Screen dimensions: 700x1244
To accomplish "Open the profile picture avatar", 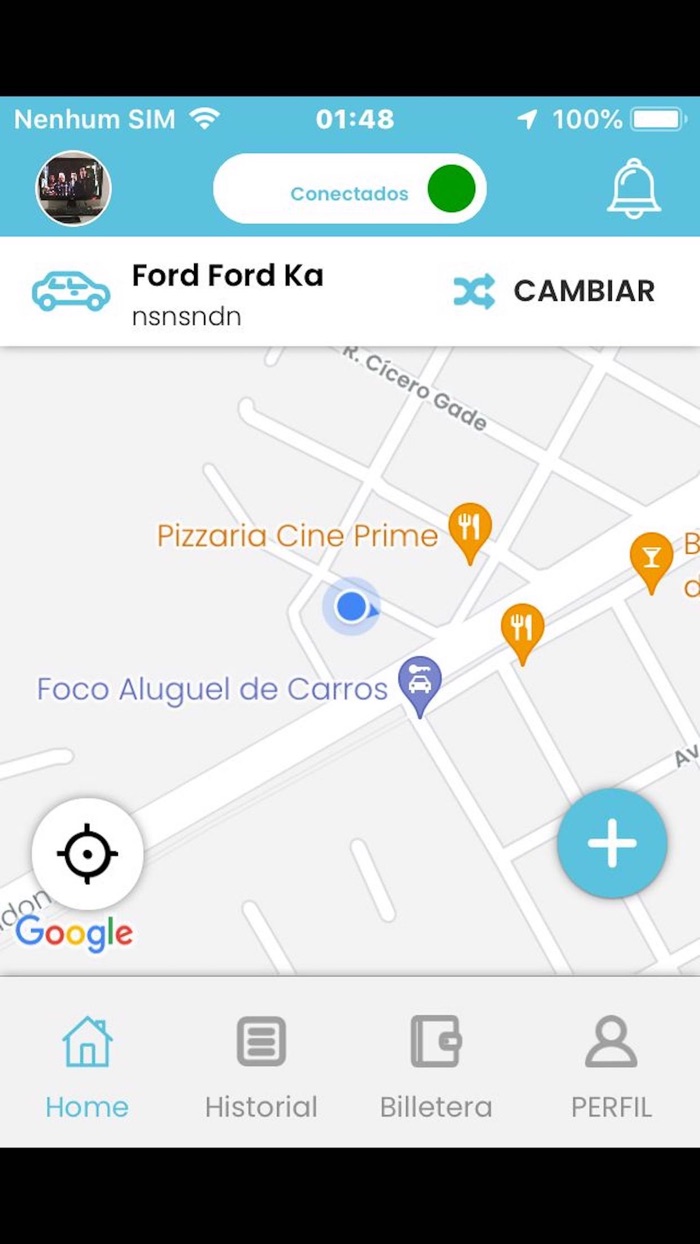I will [x=74, y=188].
